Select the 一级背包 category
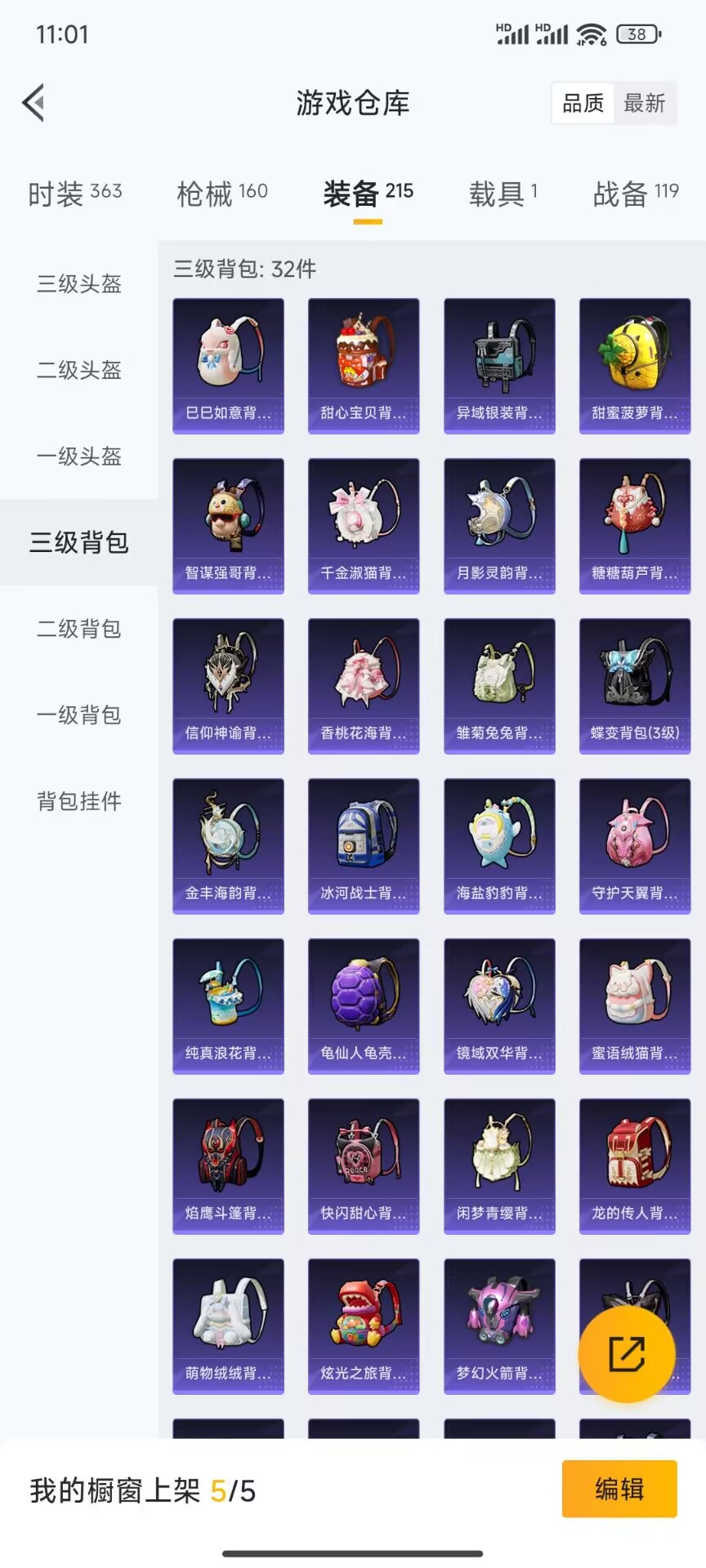 (78, 715)
